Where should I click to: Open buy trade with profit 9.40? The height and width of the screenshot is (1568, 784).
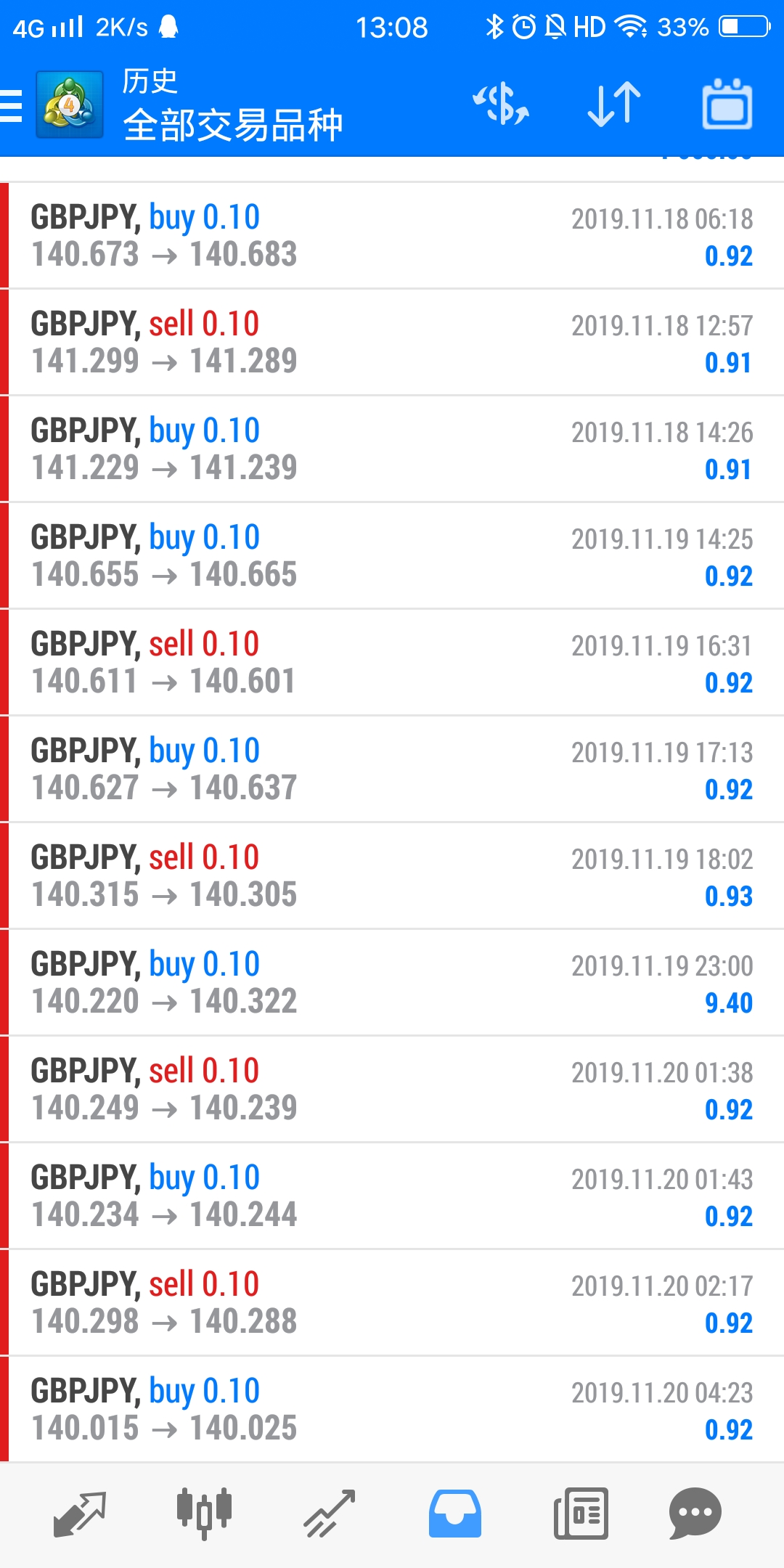pyautogui.click(x=392, y=982)
